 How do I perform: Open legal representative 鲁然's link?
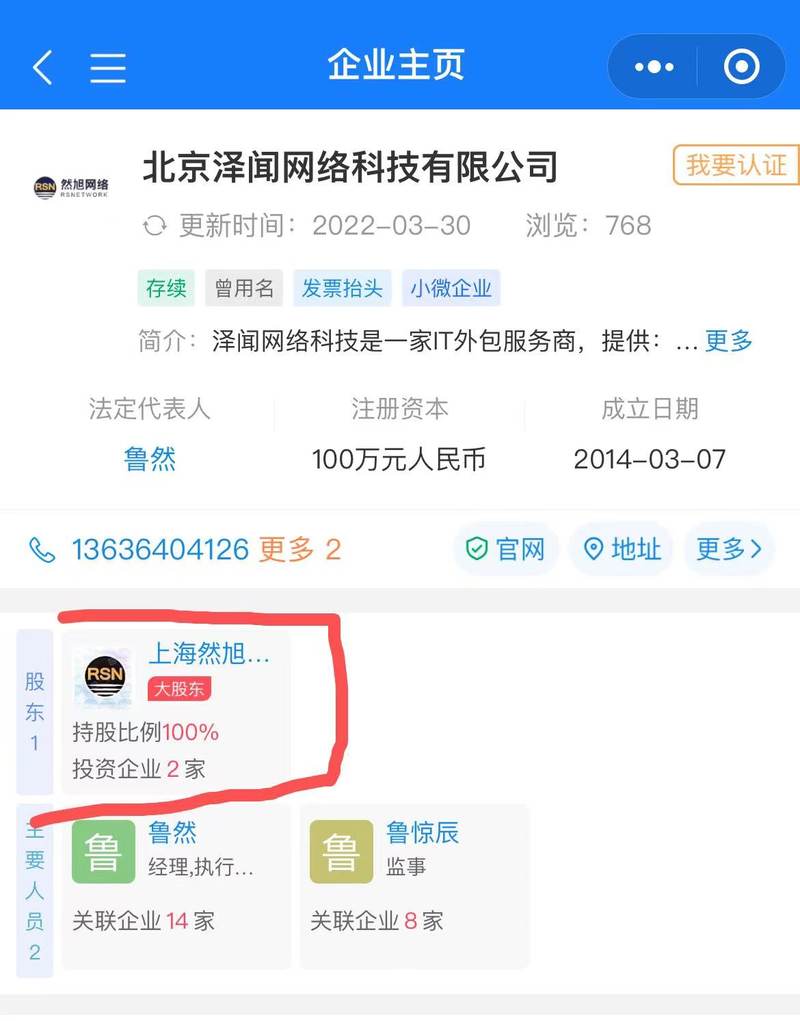(x=150, y=459)
